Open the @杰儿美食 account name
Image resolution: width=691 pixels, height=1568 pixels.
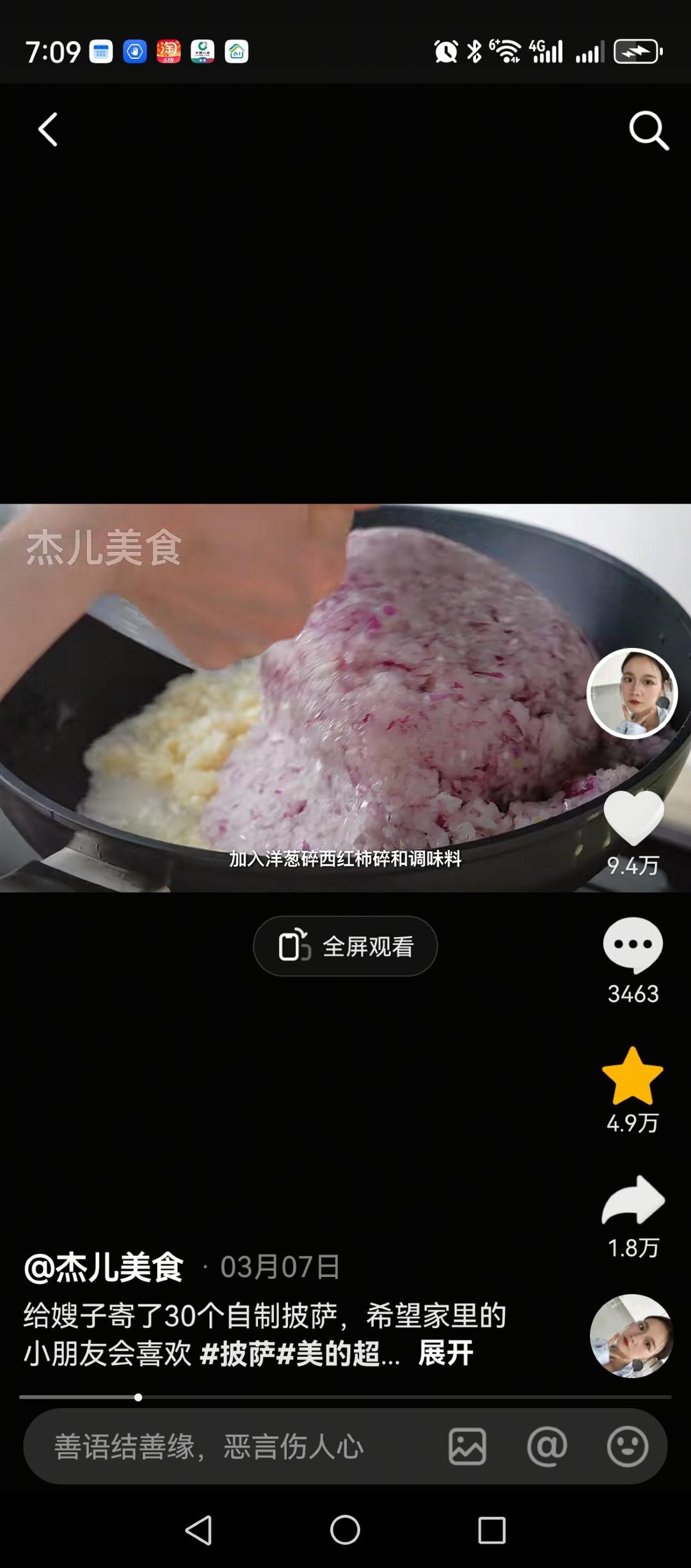pos(104,1267)
